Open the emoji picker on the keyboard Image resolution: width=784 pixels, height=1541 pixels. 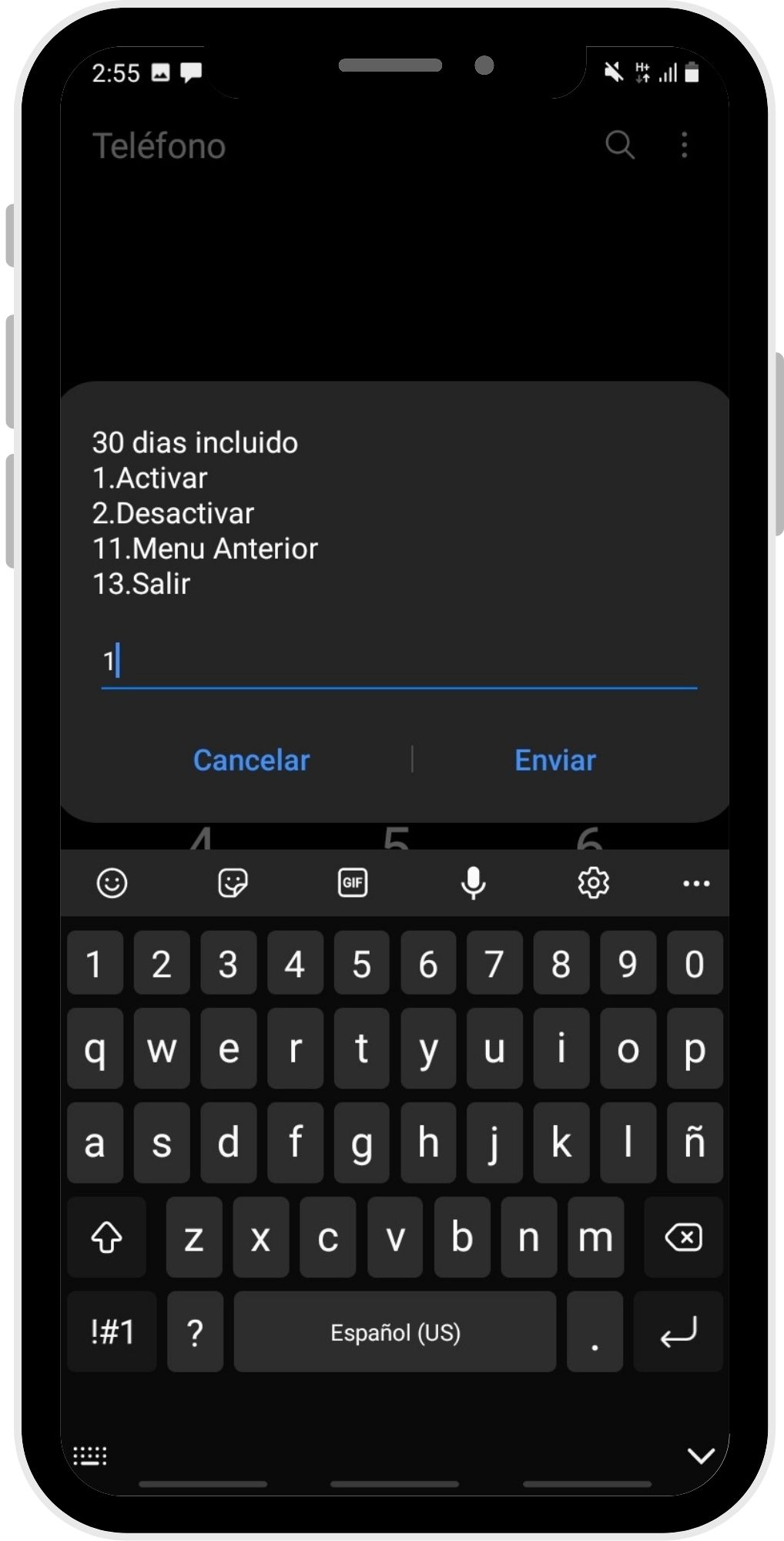[x=112, y=883]
